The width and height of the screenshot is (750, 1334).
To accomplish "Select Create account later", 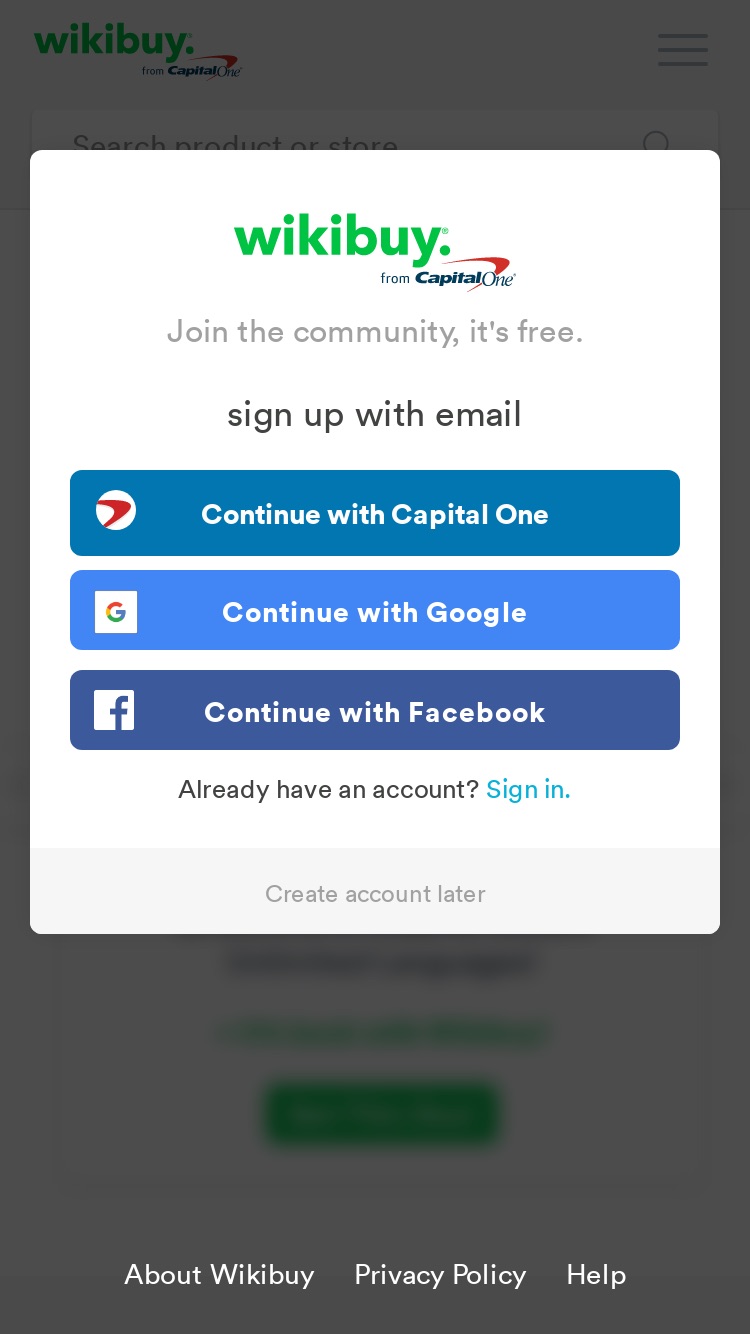I will coord(375,894).
